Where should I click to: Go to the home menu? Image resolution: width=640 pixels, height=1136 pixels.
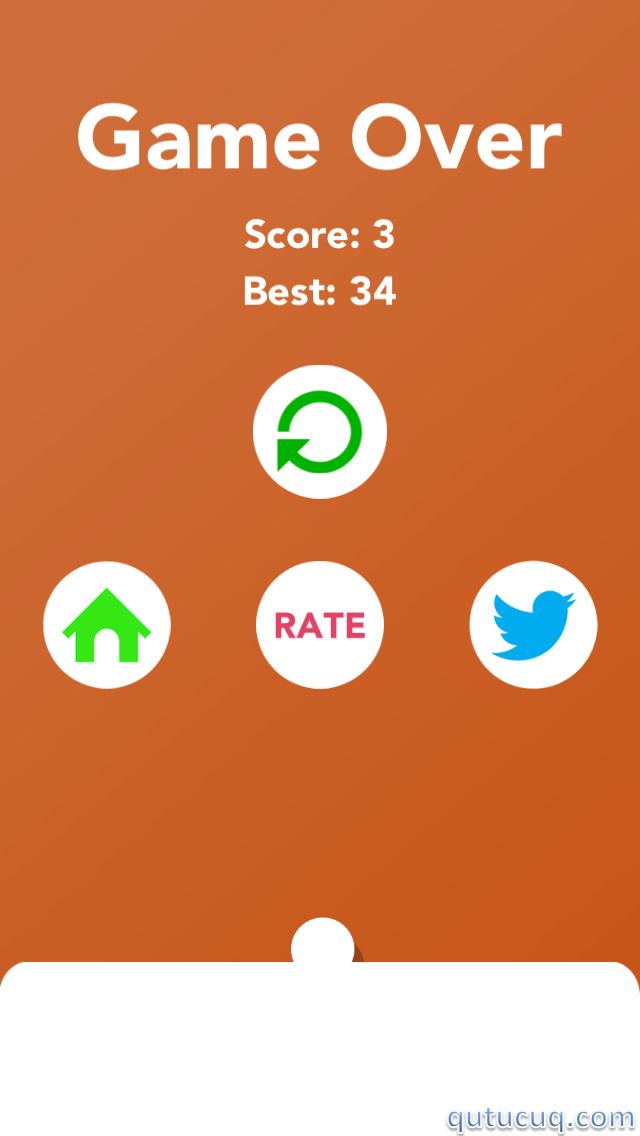(x=107, y=625)
